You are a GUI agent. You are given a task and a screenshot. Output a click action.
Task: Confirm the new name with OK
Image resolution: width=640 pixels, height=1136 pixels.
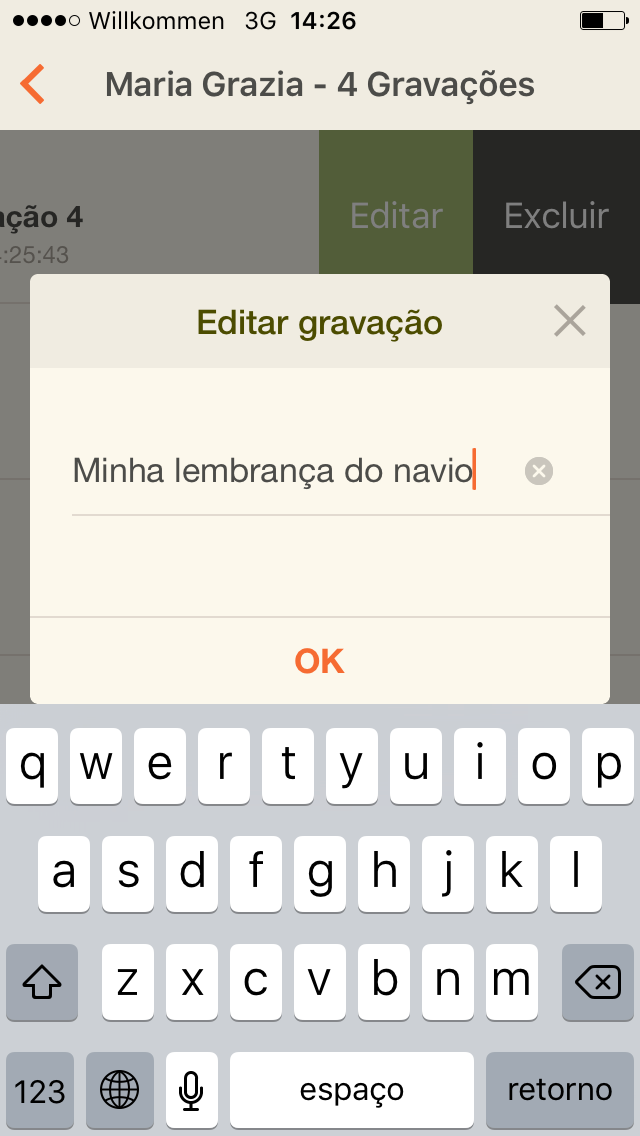320,661
